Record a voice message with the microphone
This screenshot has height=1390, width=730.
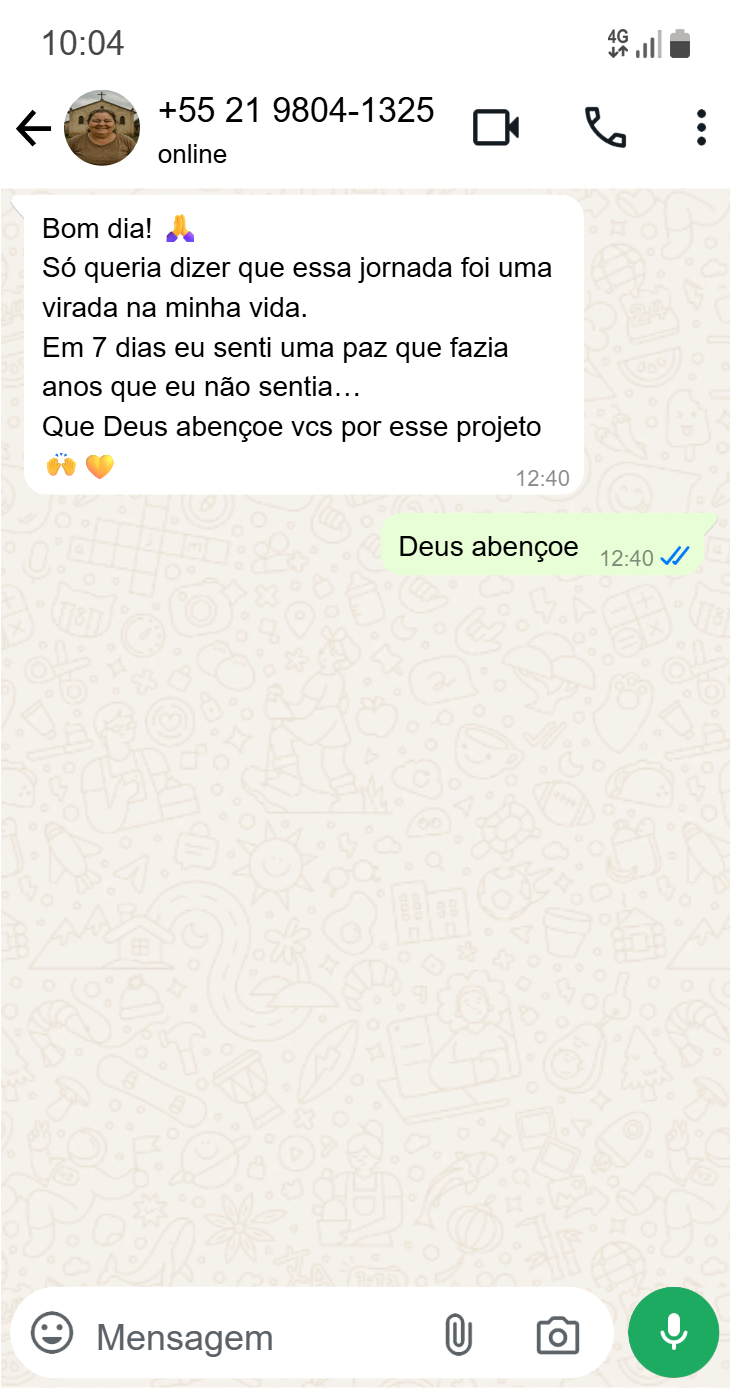click(x=672, y=1332)
